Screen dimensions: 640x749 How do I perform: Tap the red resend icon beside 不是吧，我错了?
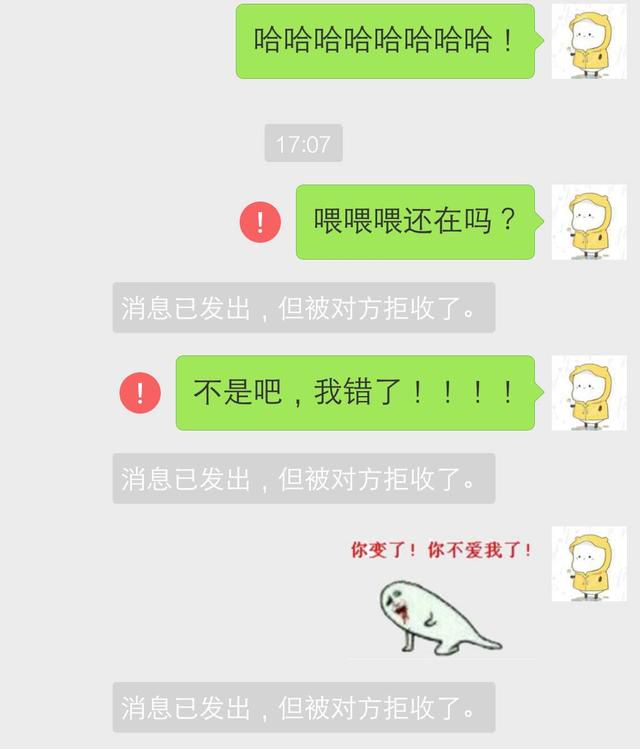[140, 392]
